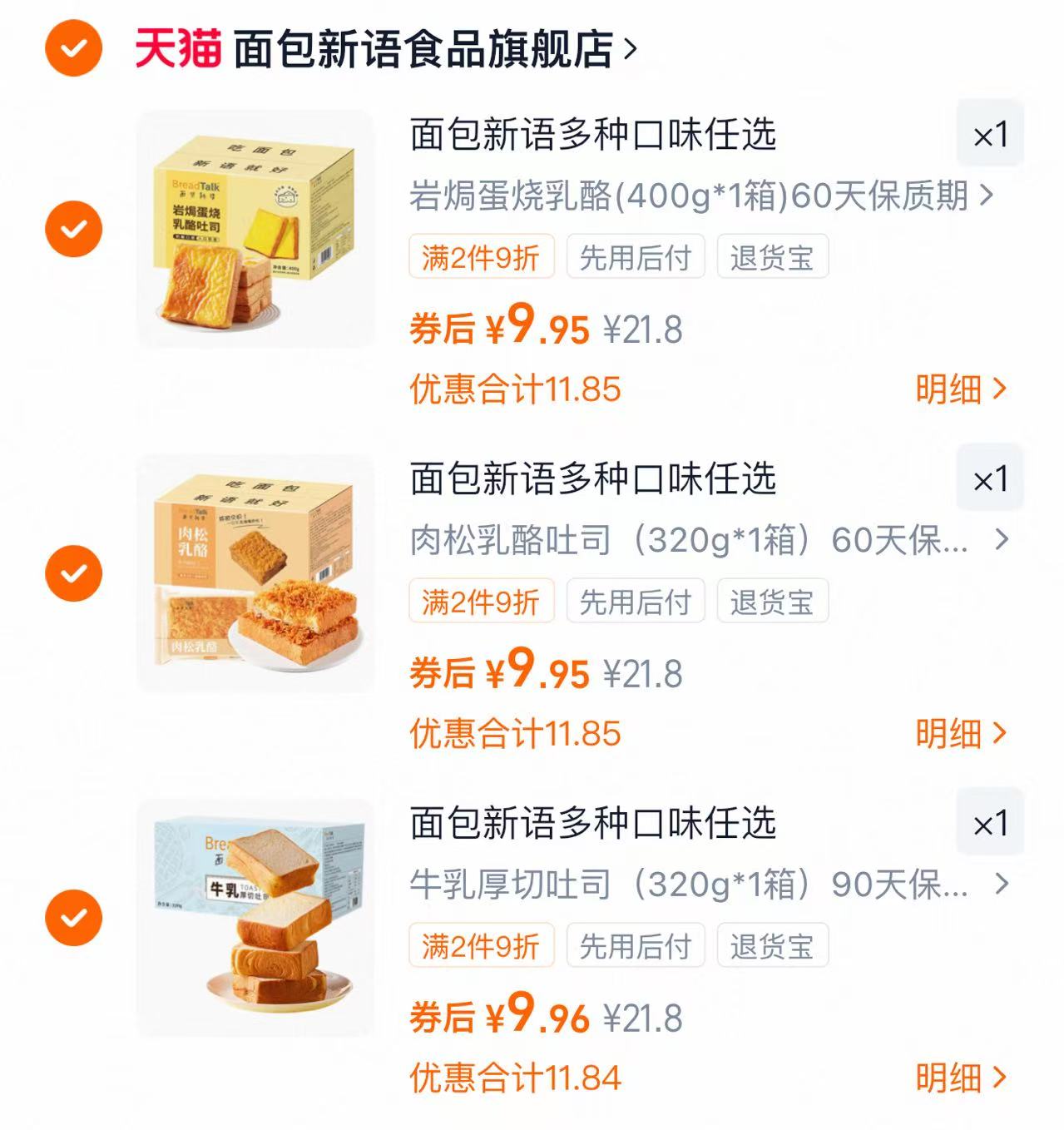Click the 先用后付 badge on the 岩焗蛋烧乳酪 item
The height and width of the screenshot is (1130, 1064).
635,258
